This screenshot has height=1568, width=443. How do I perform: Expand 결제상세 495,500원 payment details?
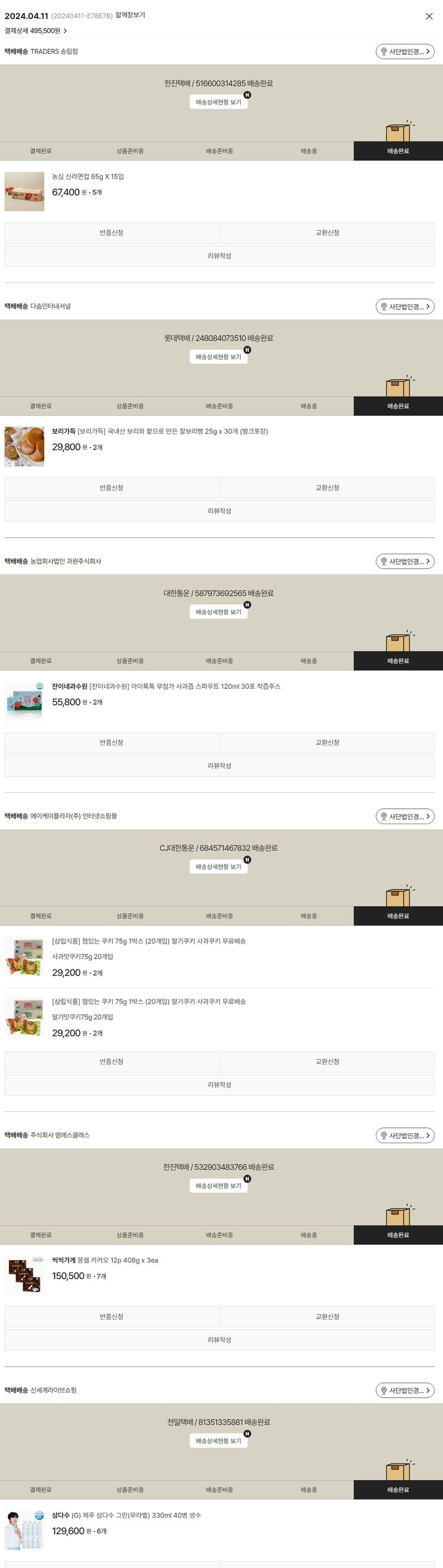click(35, 31)
